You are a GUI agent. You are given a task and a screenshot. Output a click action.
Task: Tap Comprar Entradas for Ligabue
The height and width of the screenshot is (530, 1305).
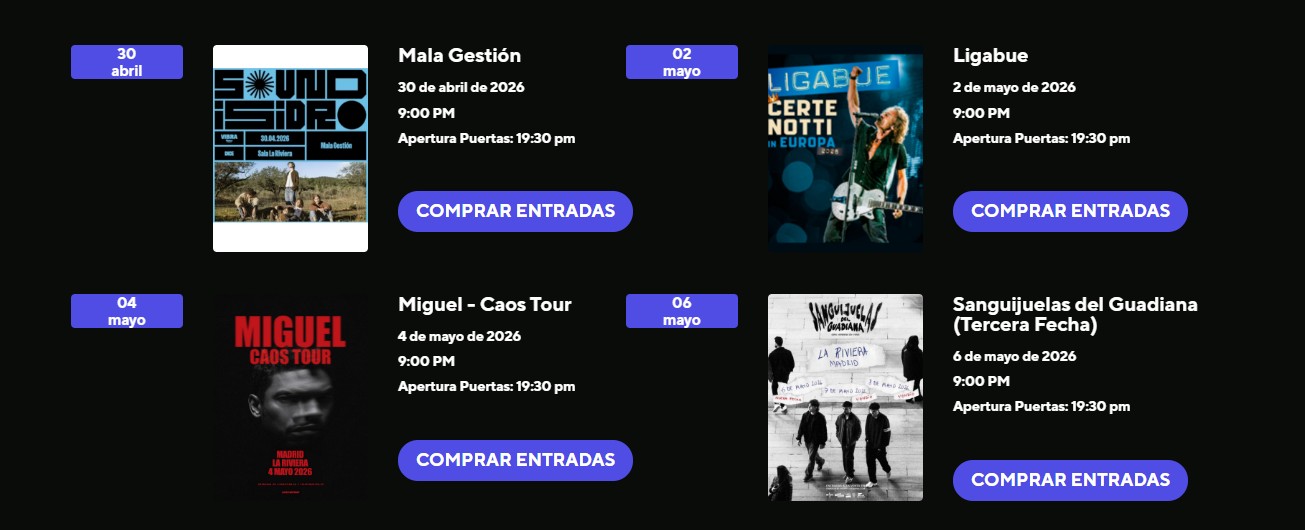[1070, 211]
